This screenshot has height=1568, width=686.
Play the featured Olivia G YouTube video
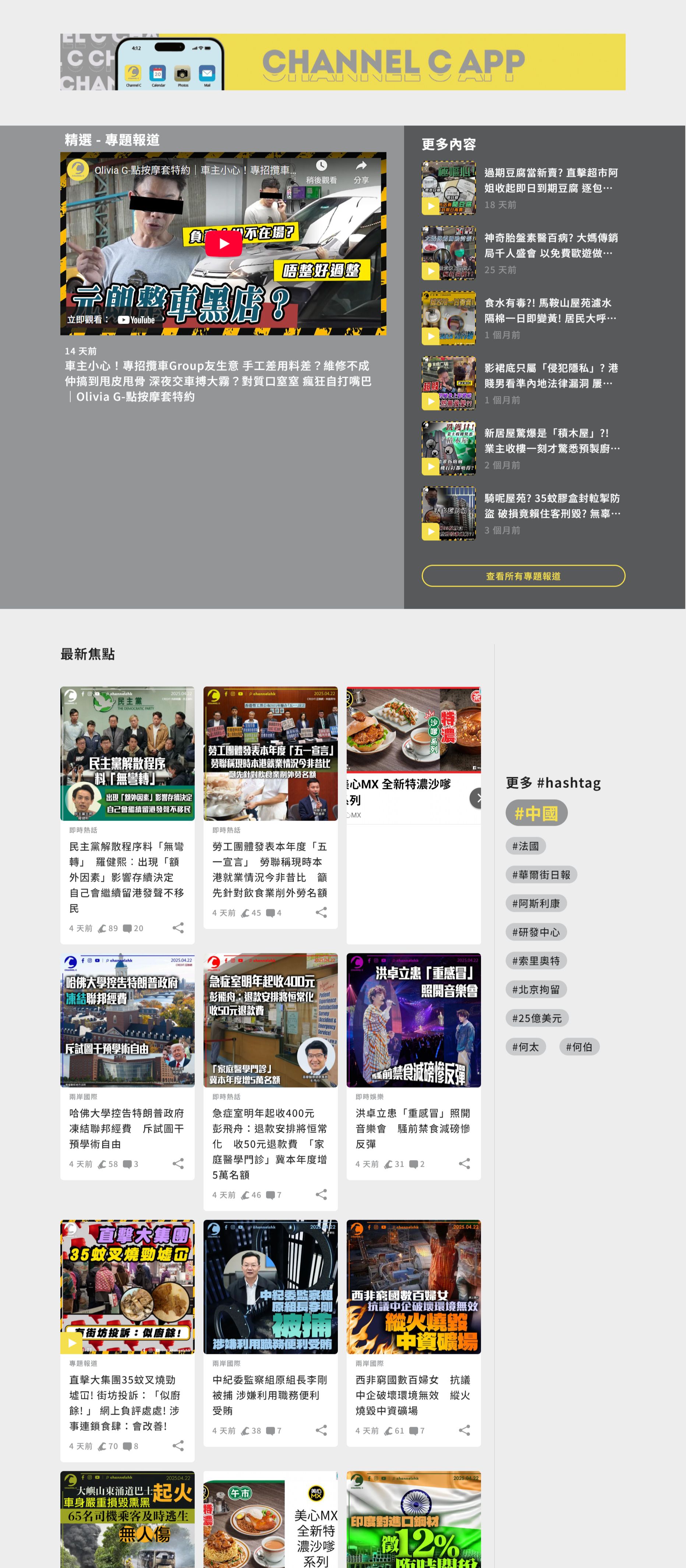click(223, 244)
